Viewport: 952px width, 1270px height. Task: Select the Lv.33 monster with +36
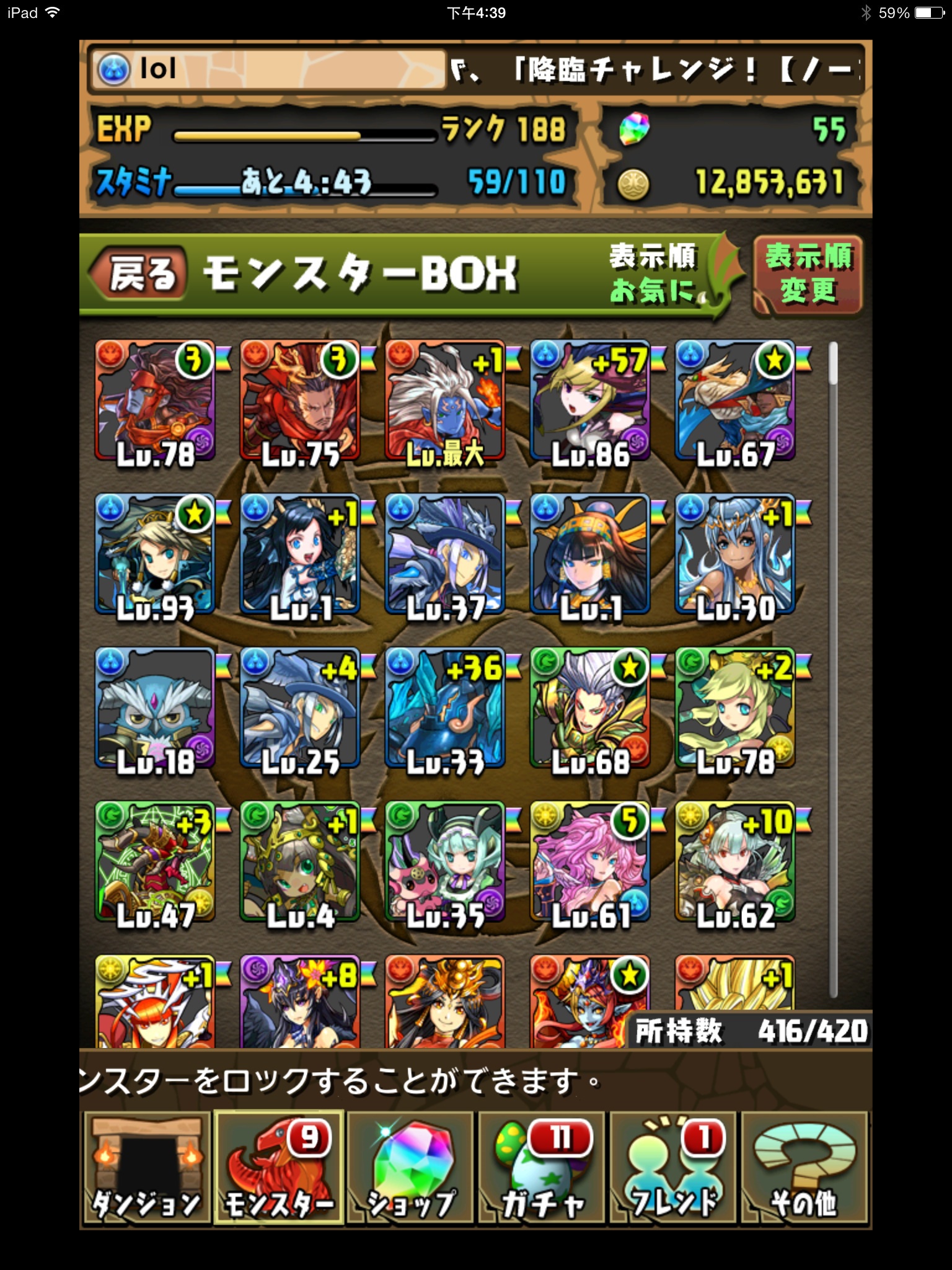[445, 709]
